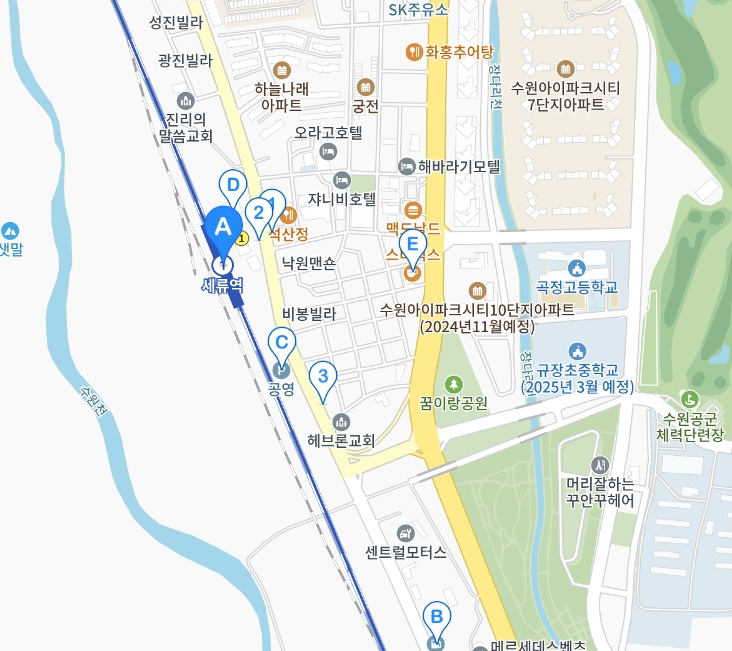Tap the 해바라기모텔 POI

459,166
